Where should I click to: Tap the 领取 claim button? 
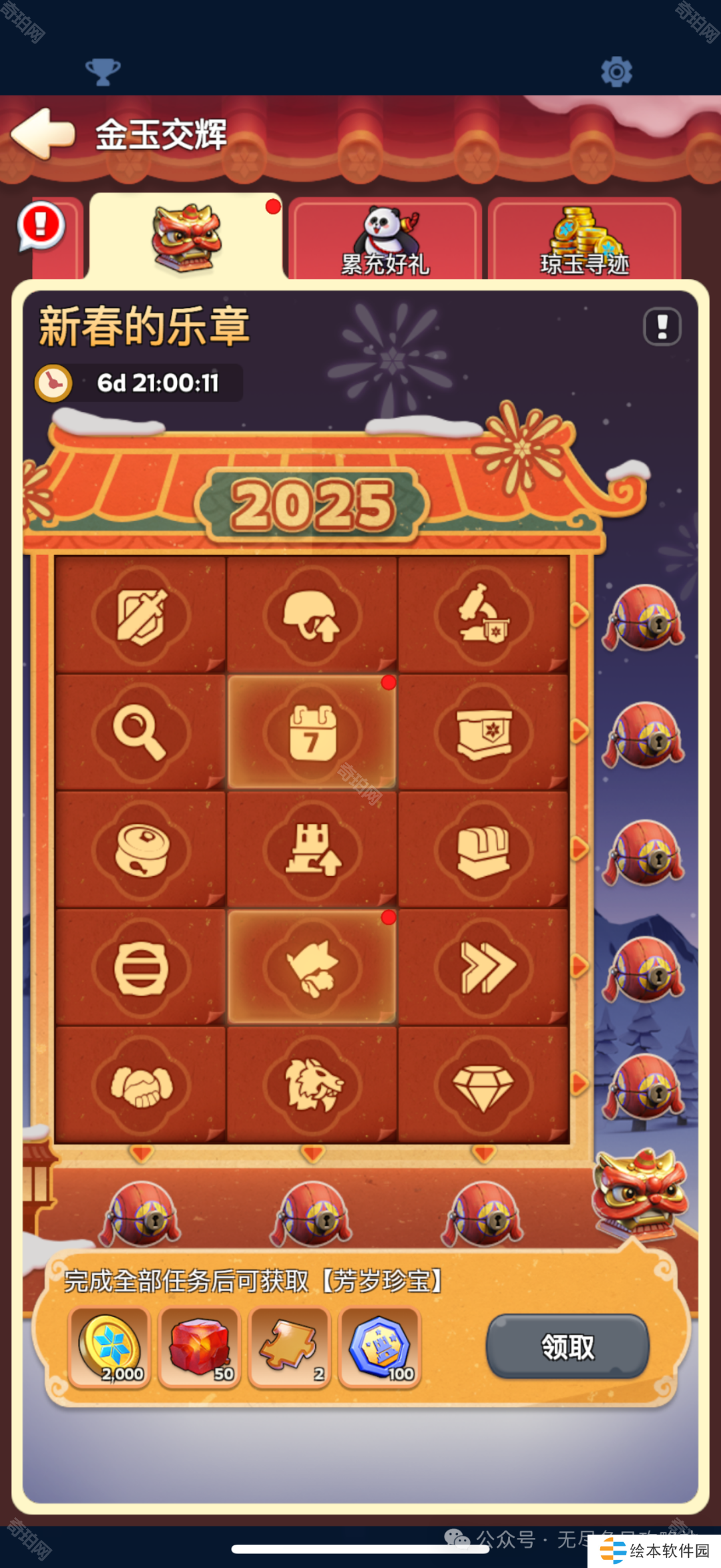coord(567,1347)
